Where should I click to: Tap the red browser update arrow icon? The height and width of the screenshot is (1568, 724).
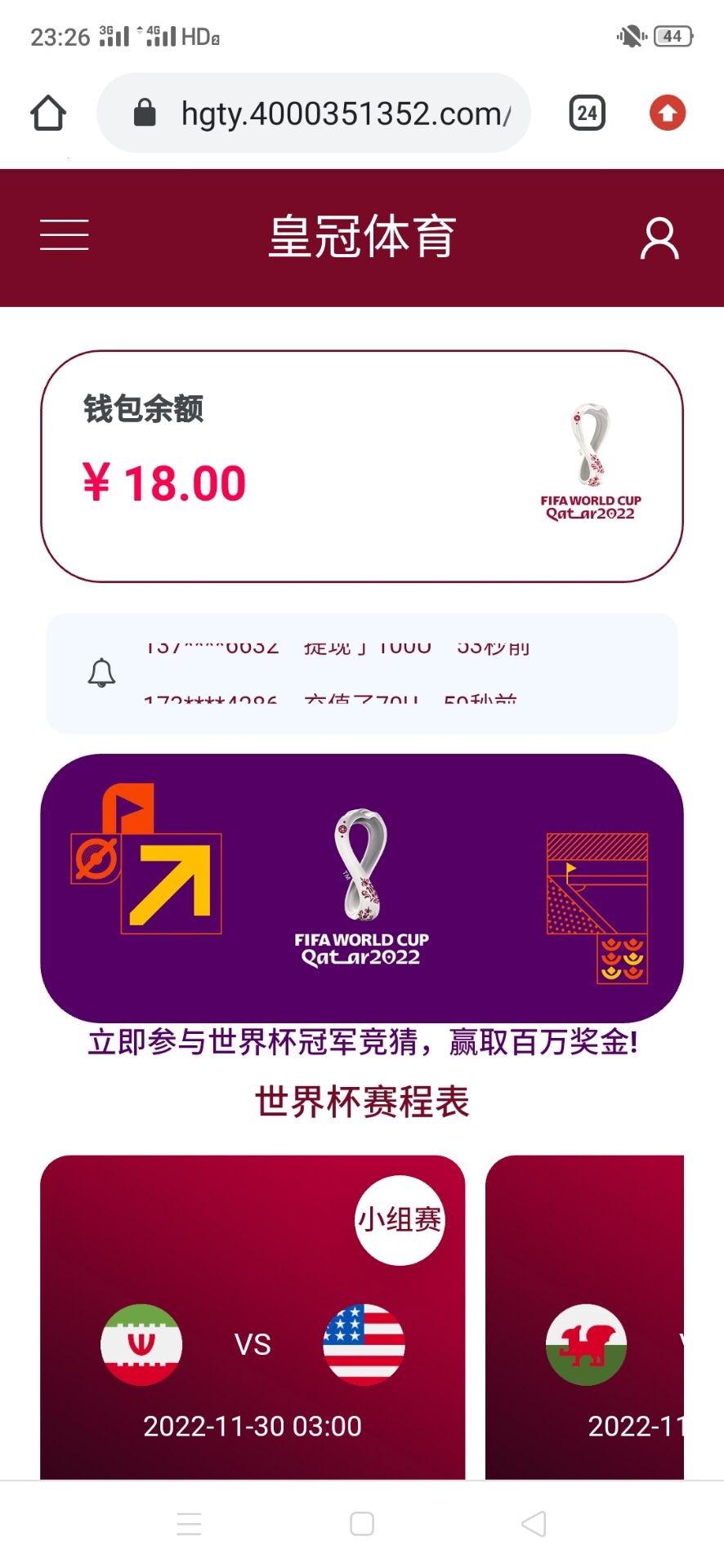pyautogui.click(x=667, y=113)
